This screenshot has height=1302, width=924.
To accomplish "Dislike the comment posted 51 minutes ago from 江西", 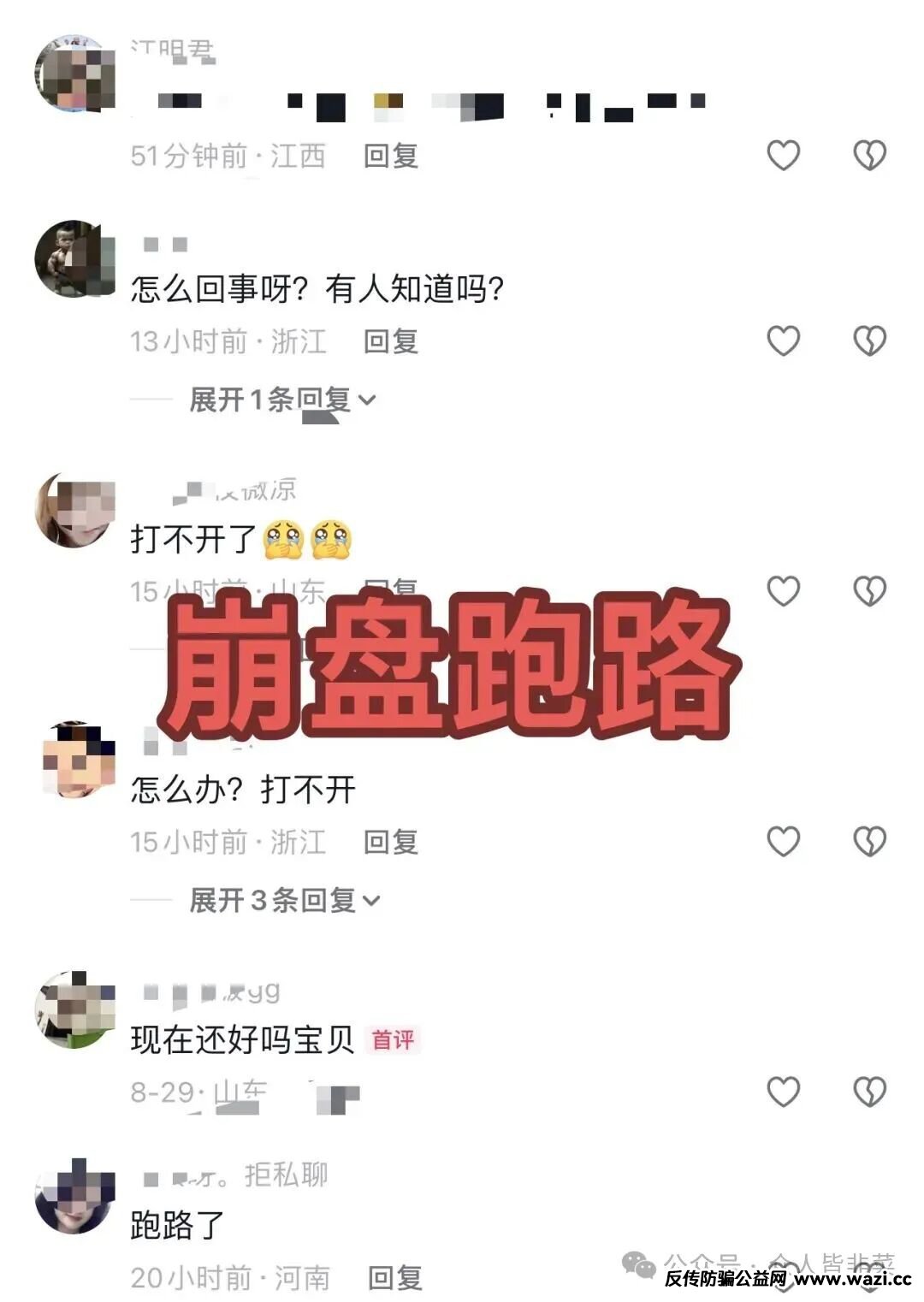I will click(x=870, y=156).
